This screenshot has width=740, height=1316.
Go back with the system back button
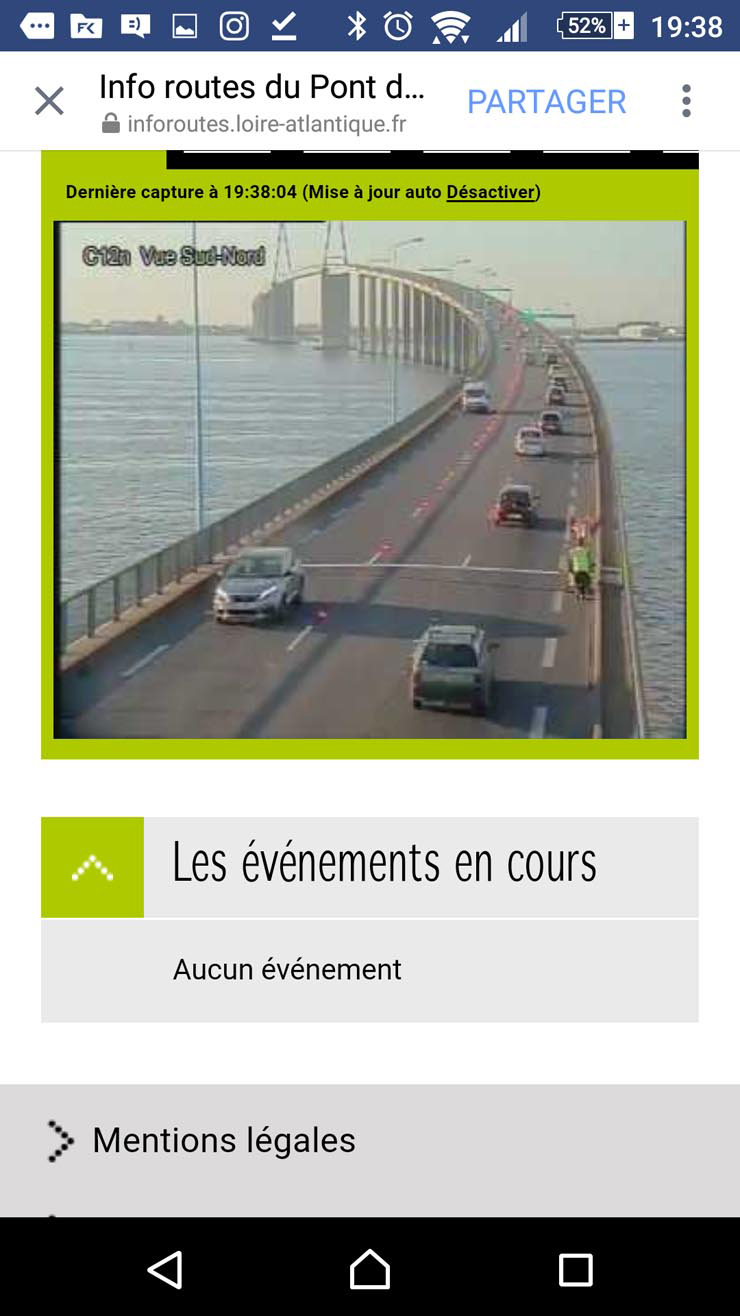click(165, 1269)
